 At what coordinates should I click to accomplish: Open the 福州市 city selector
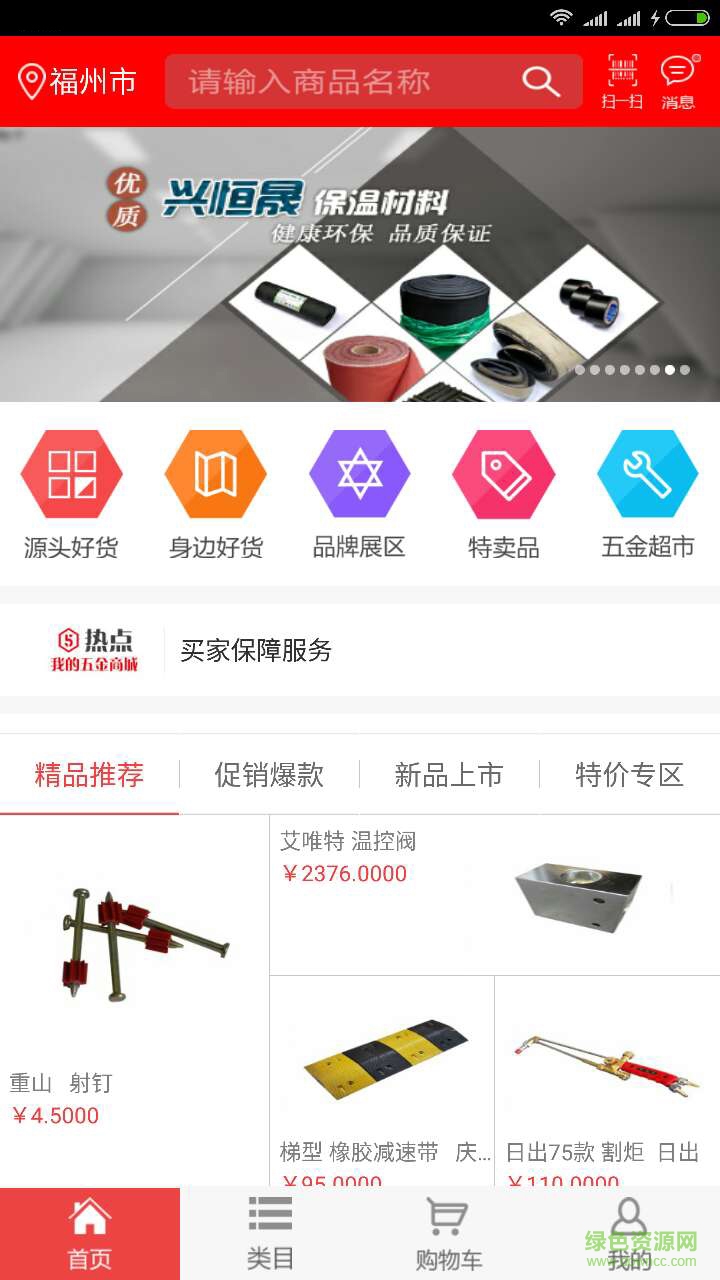(x=80, y=82)
